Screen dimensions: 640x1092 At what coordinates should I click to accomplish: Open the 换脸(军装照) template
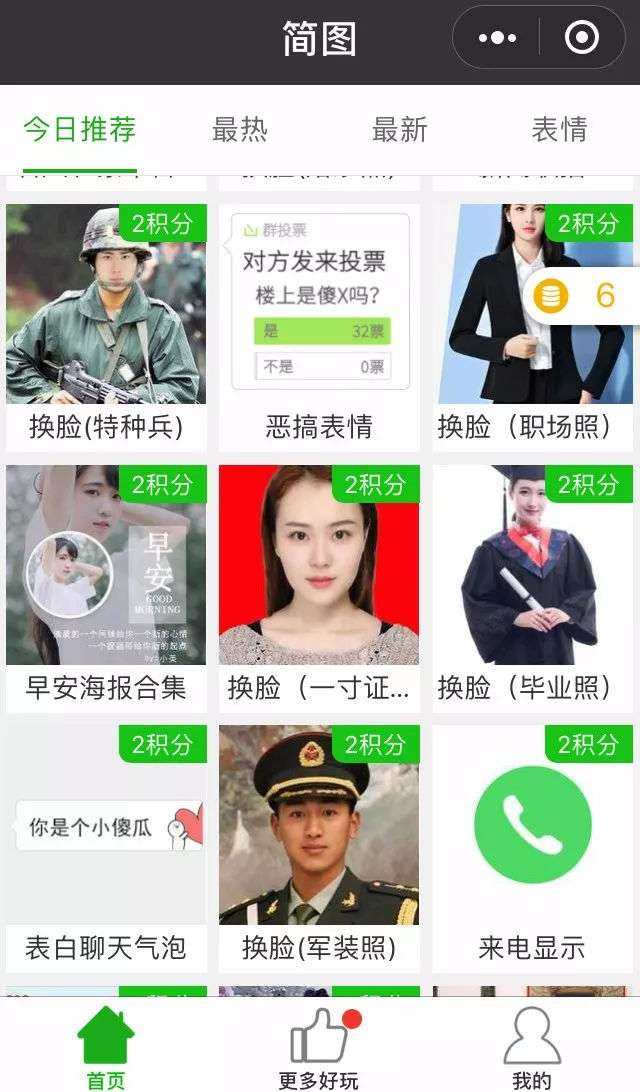[319, 849]
